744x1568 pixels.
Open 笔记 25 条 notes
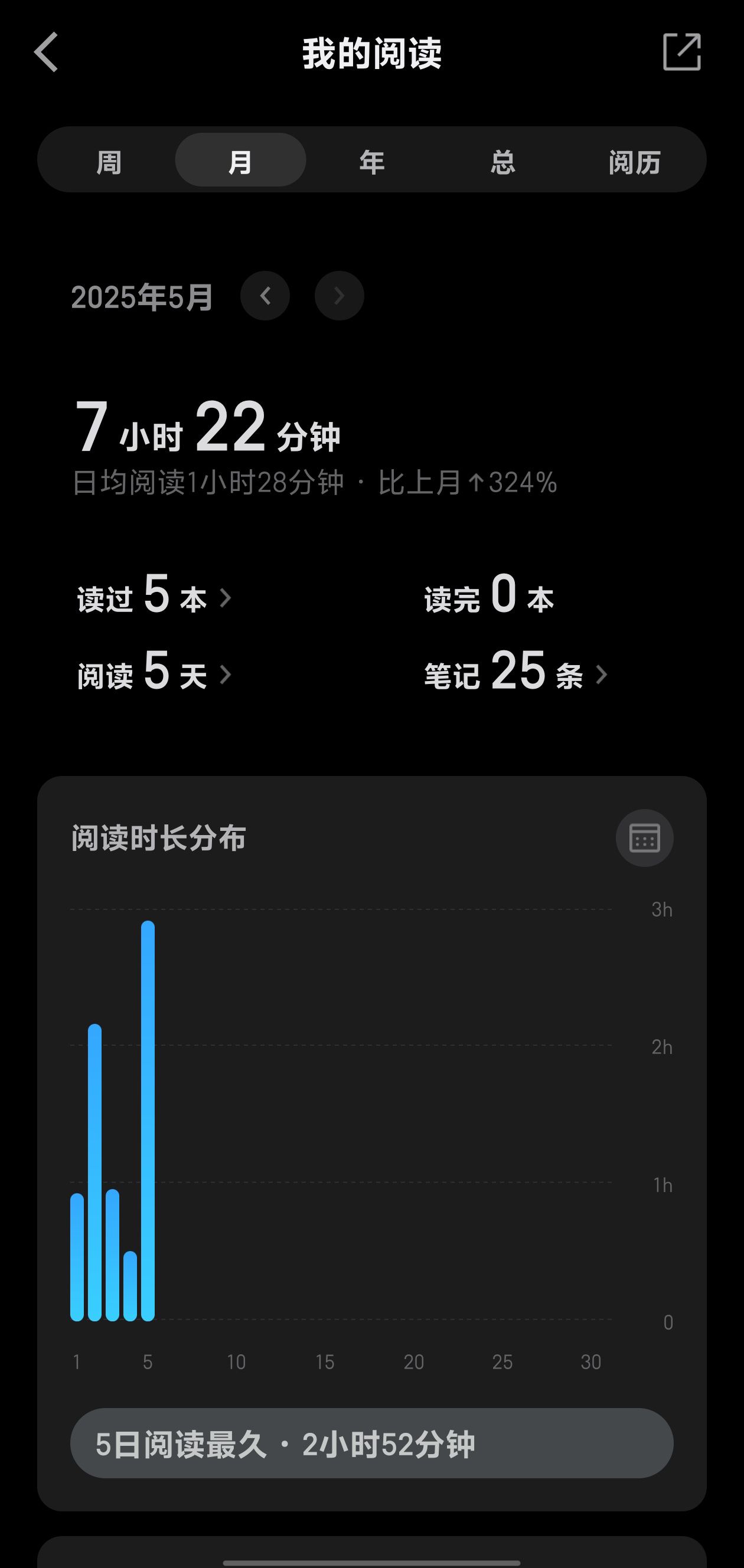point(516,672)
